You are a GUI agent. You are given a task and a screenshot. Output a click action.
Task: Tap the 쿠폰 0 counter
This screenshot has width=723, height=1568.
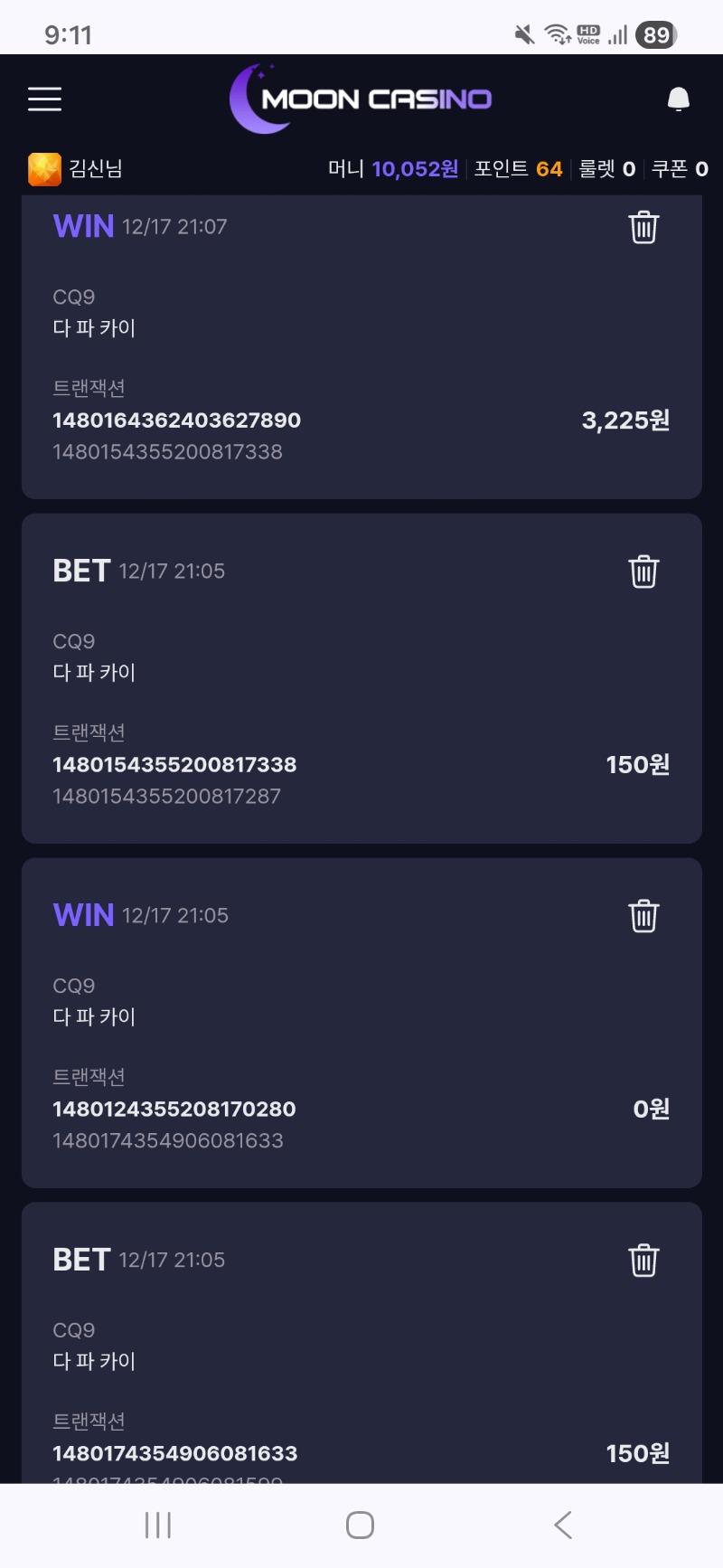[678, 168]
